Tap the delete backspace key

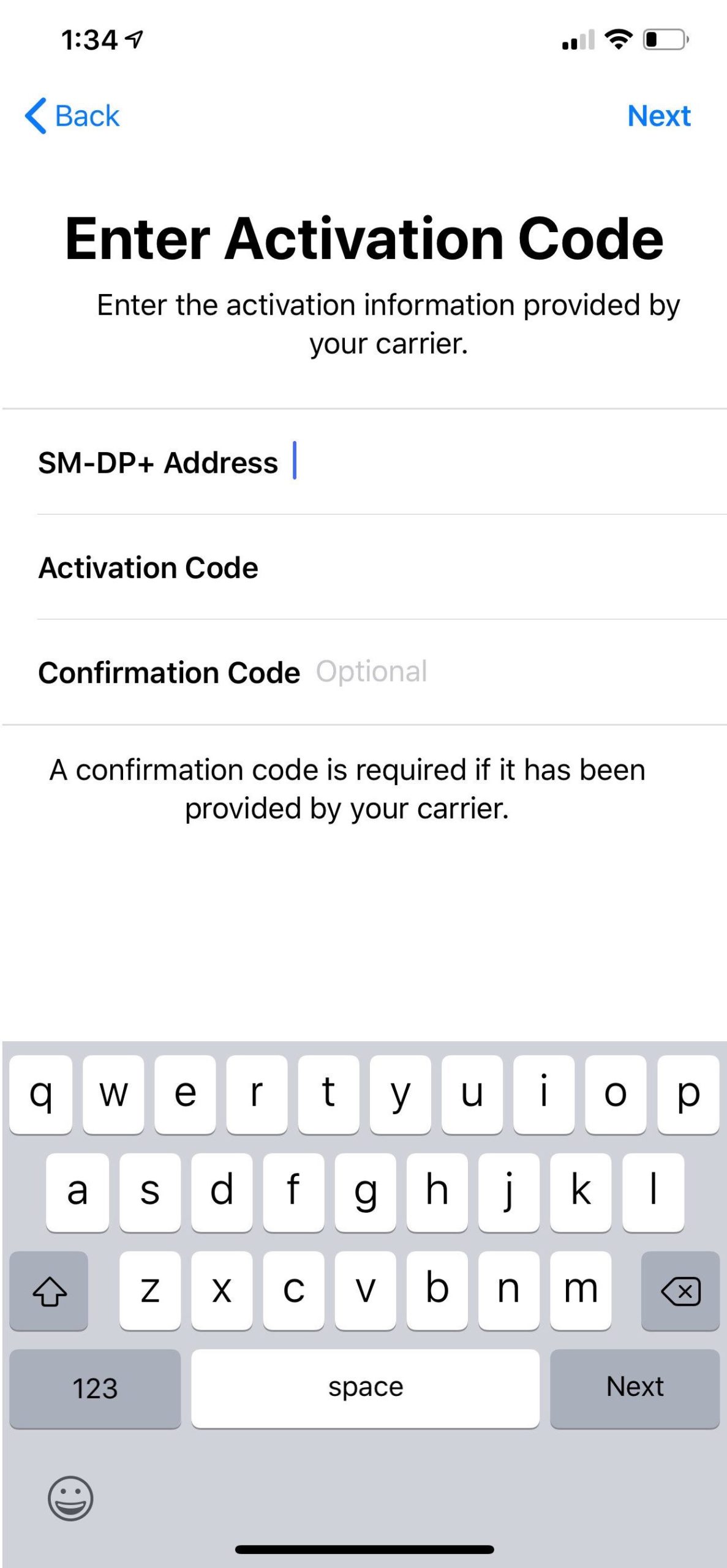tap(680, 1291)
